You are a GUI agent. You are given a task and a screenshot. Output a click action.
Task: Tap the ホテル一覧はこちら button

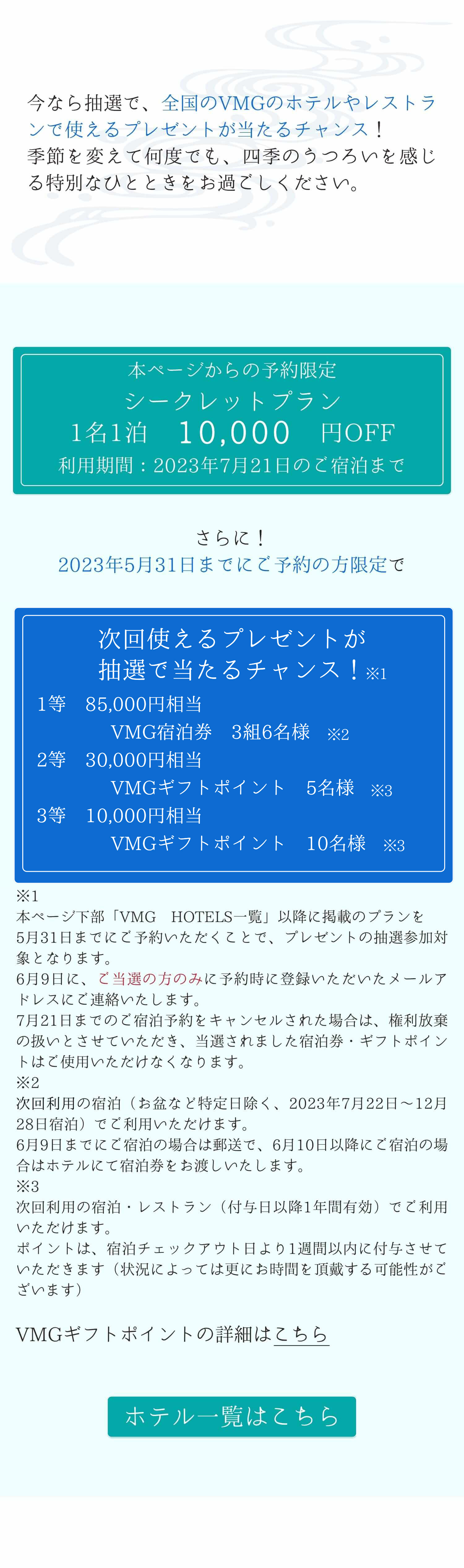pos(232,1416)
